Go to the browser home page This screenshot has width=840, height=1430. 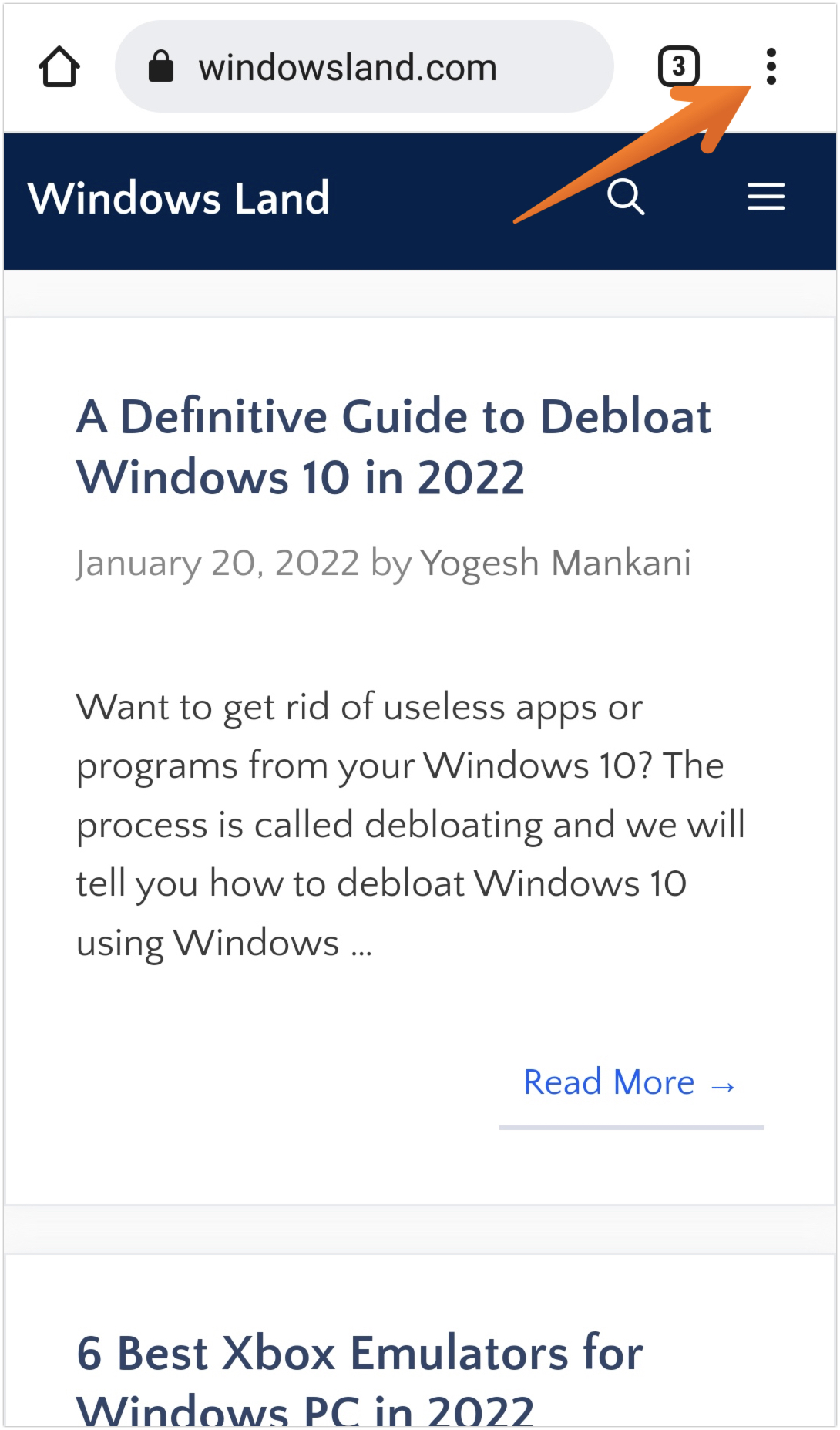(x=59, y=67)
